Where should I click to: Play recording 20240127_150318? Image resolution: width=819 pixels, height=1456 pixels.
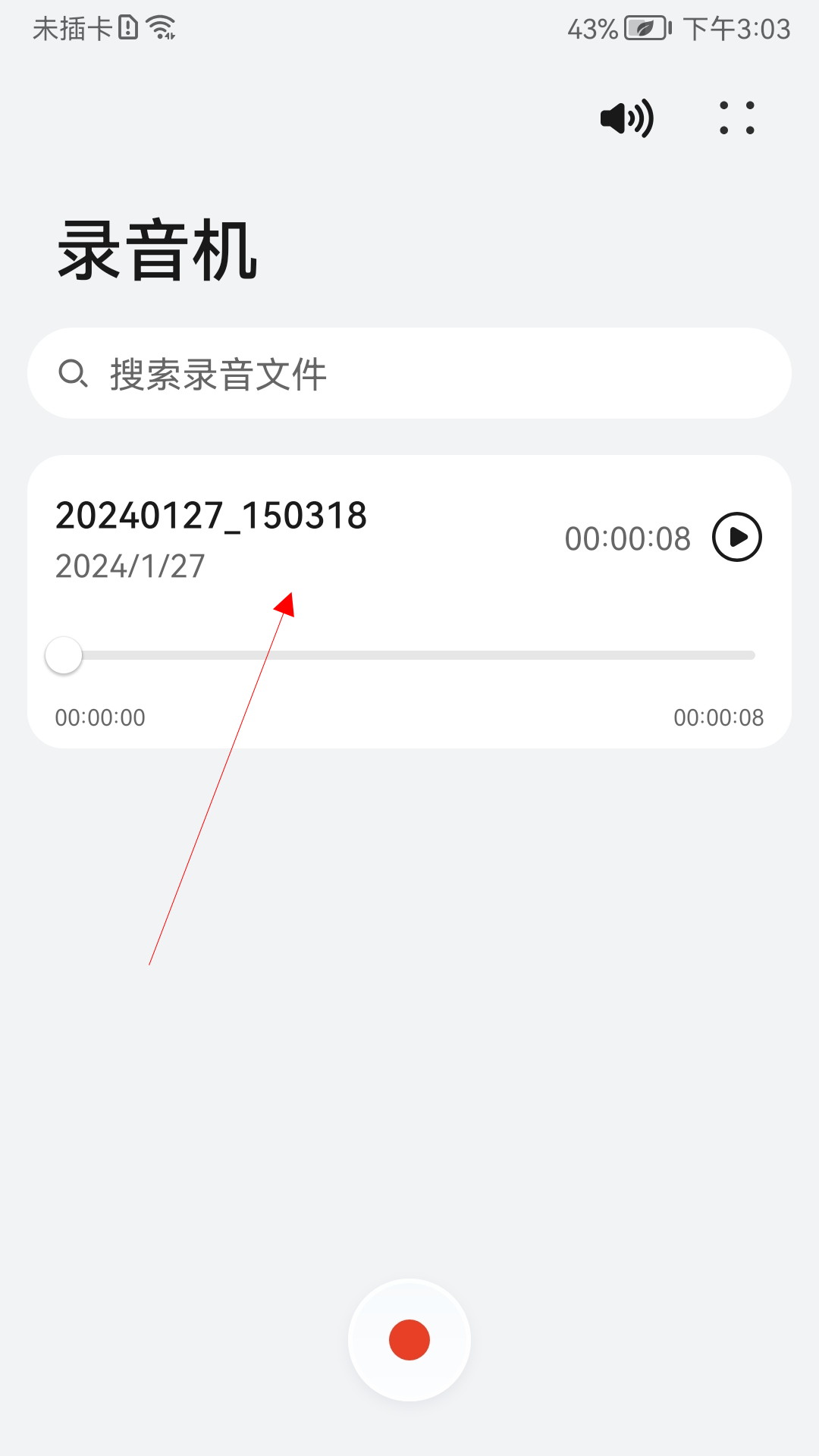(x=737, y=537)
